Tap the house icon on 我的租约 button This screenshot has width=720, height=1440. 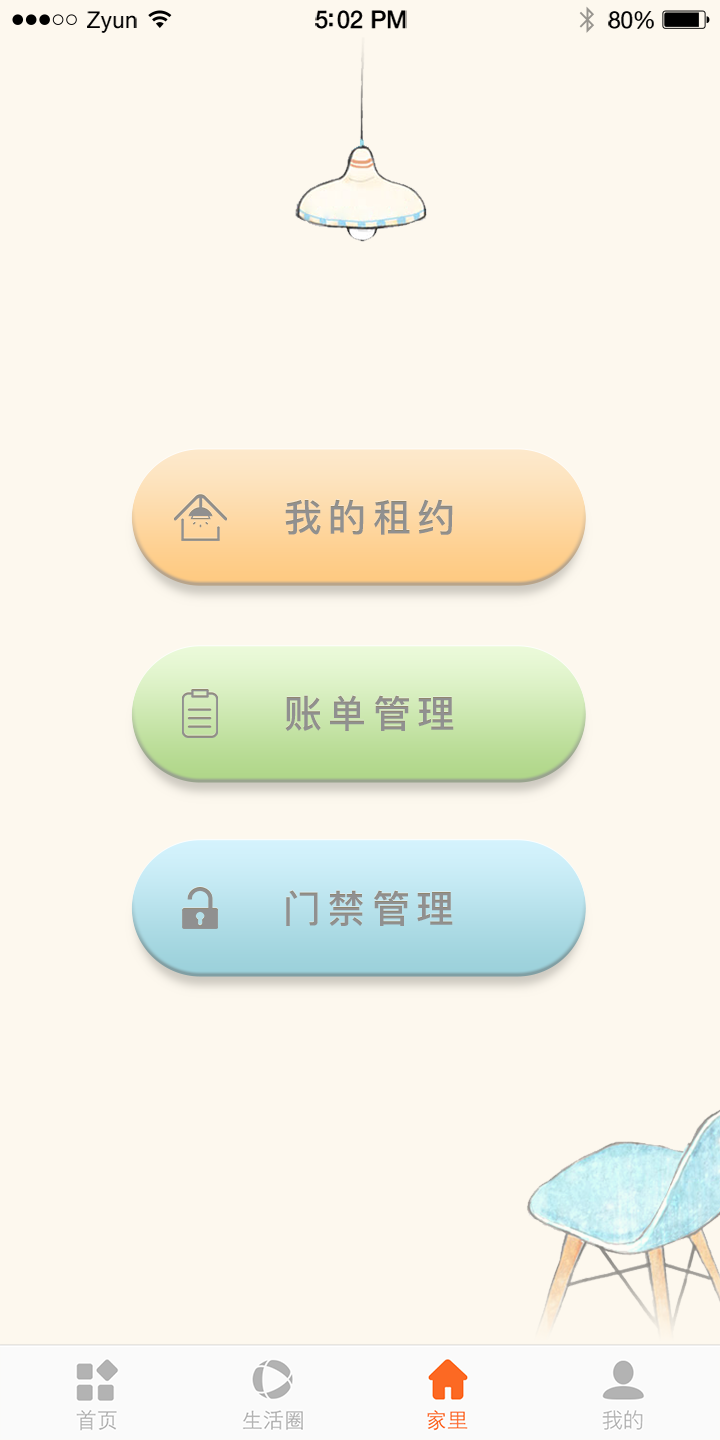coord(201,516)
